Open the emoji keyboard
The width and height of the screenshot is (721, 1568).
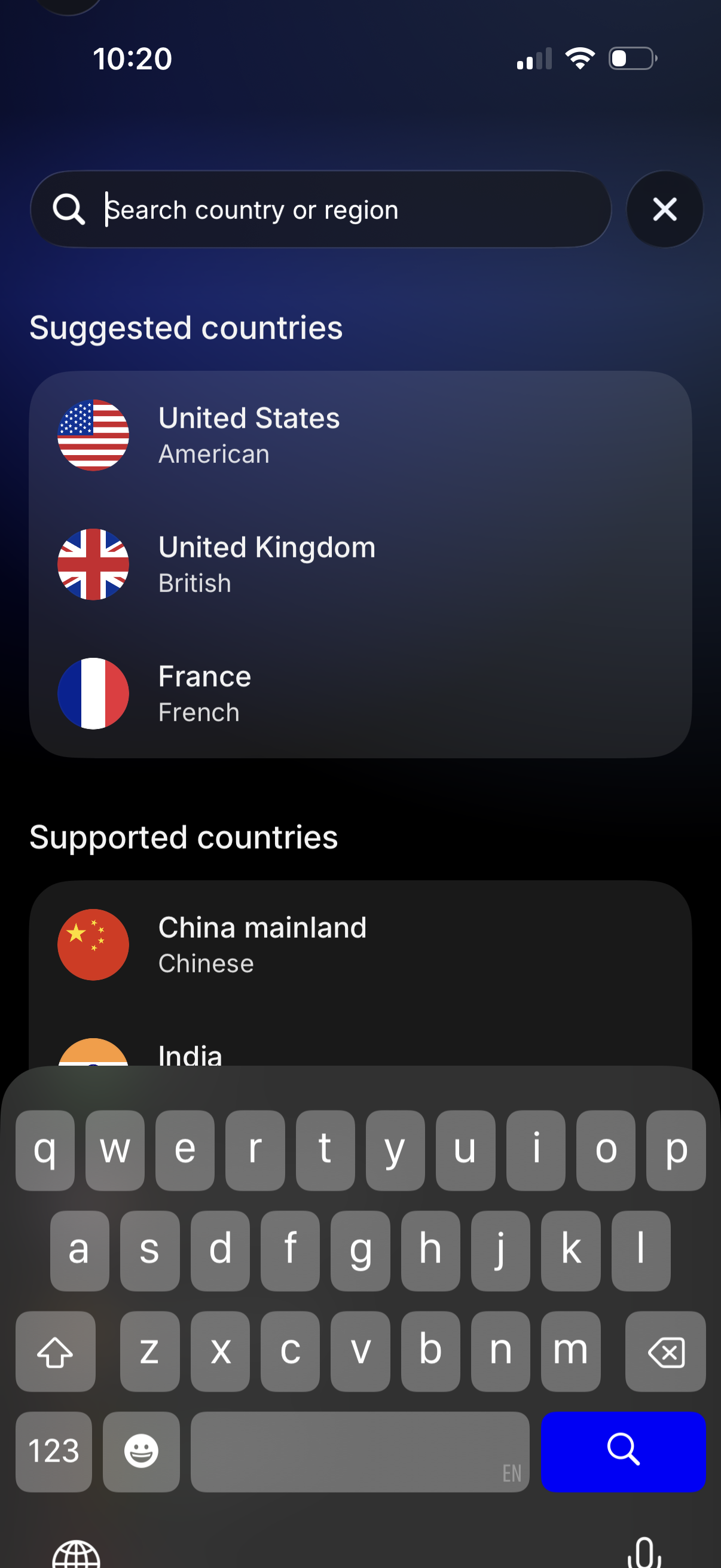tap(141, 1451)
